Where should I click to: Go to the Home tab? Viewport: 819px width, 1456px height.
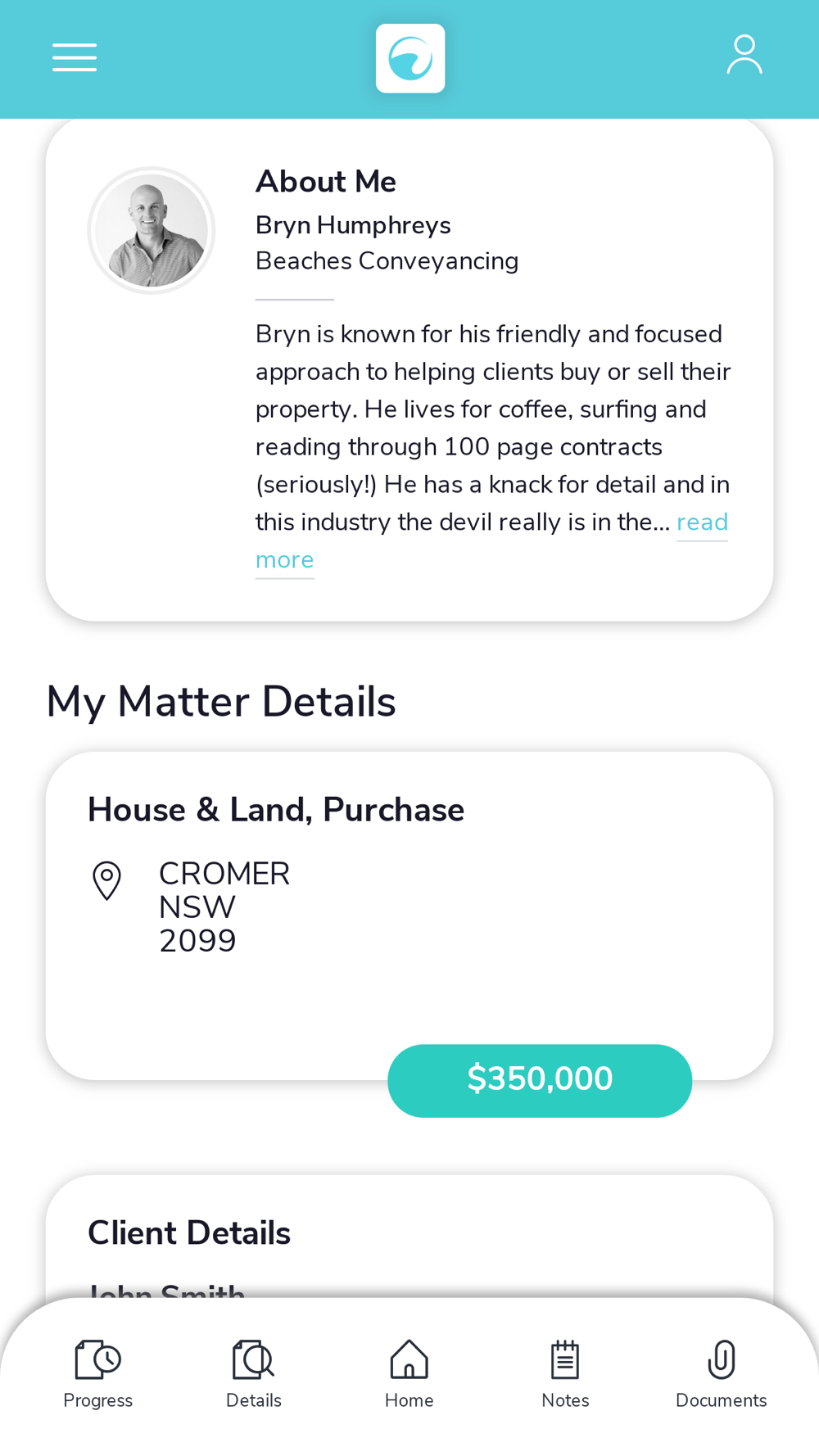point(409,1374)
